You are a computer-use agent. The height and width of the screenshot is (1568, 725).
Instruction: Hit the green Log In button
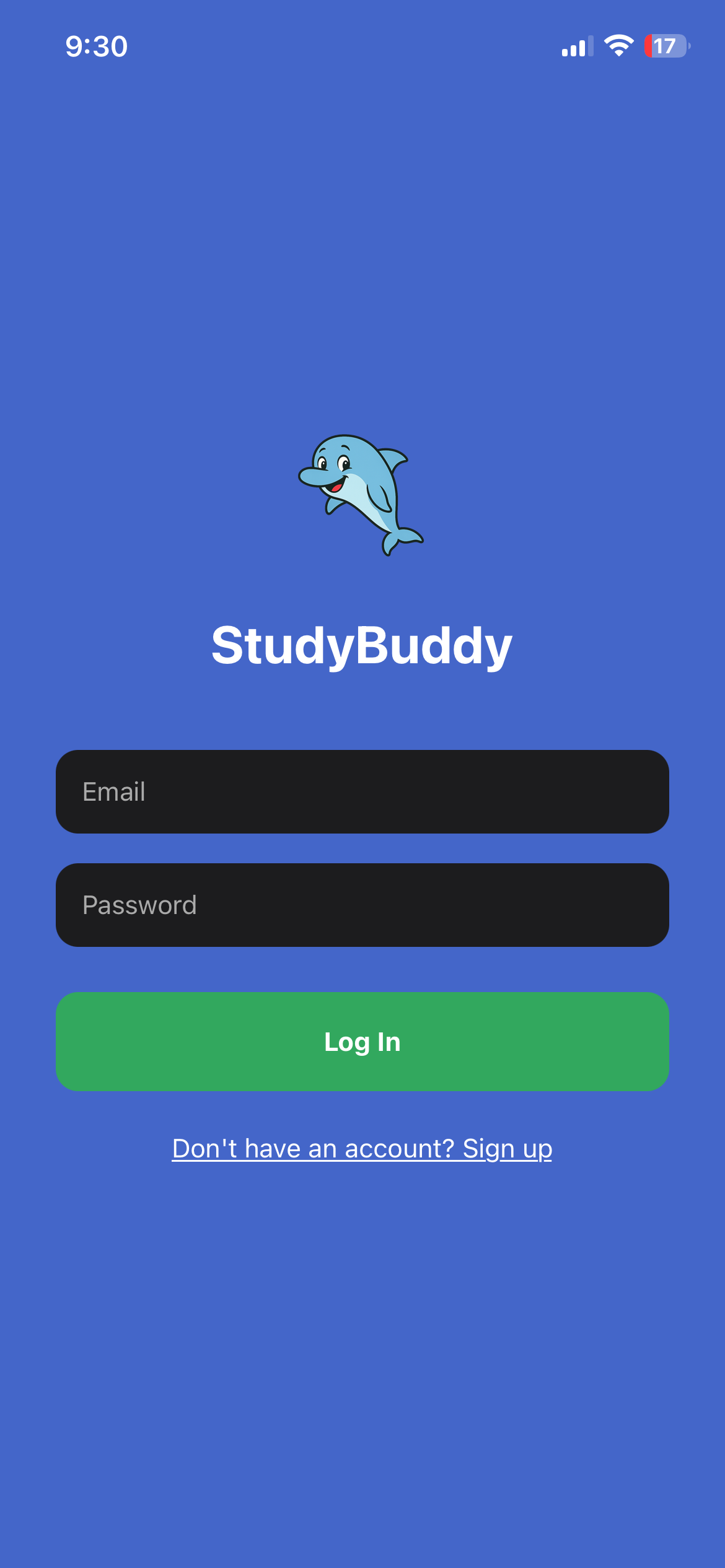coord(362,1042)
